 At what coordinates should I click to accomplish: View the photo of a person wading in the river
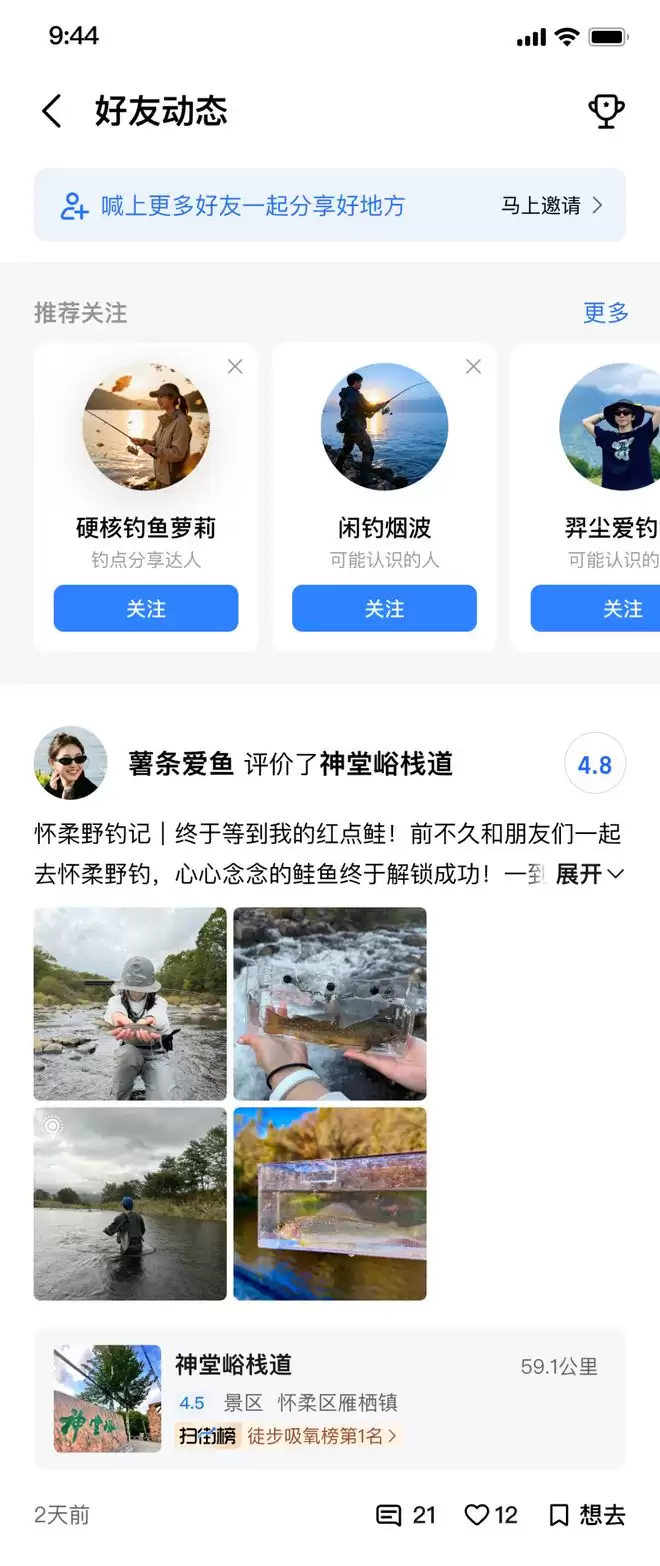[x=130, y=1203]
